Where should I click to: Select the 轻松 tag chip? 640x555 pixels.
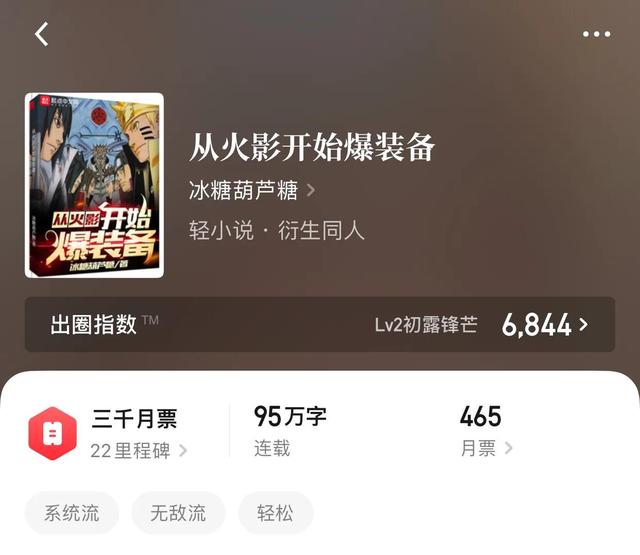coord(275,514)
